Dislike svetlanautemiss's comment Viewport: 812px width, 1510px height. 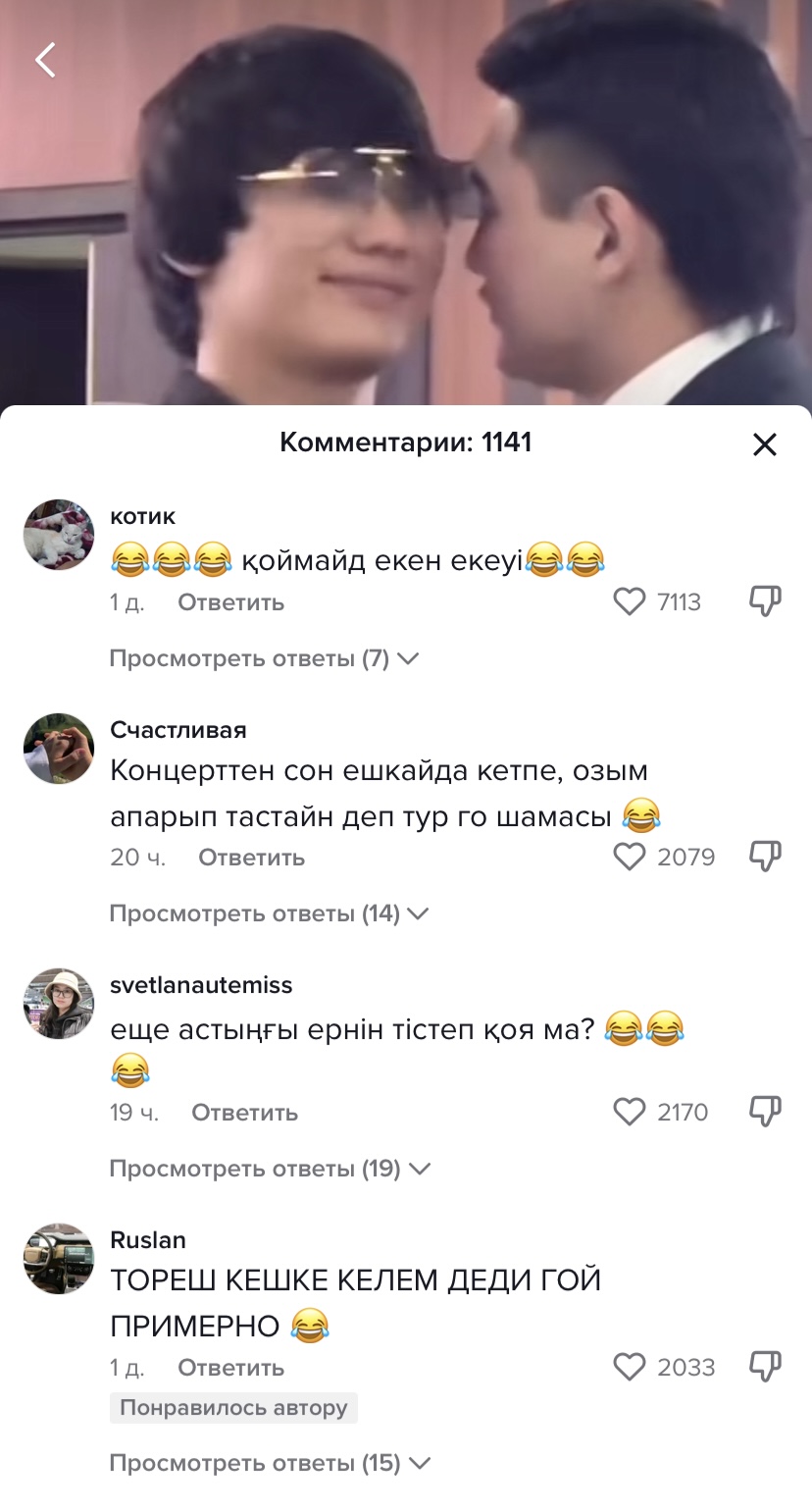pyautogui.click(x=764, y=1112)
